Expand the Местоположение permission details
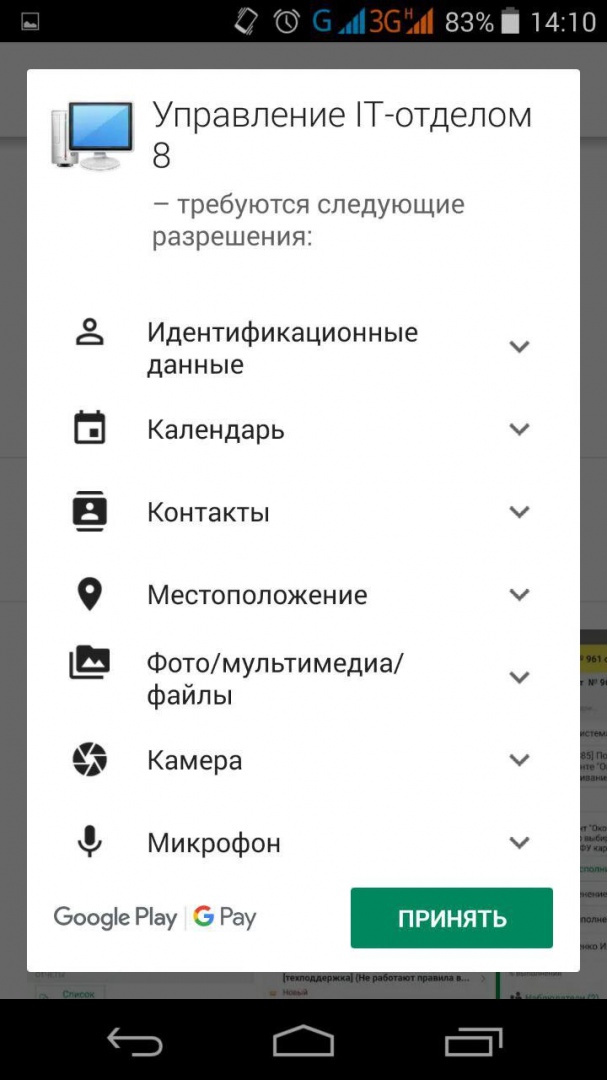Screen dimensions: 607x1080 tap(518, 595)
